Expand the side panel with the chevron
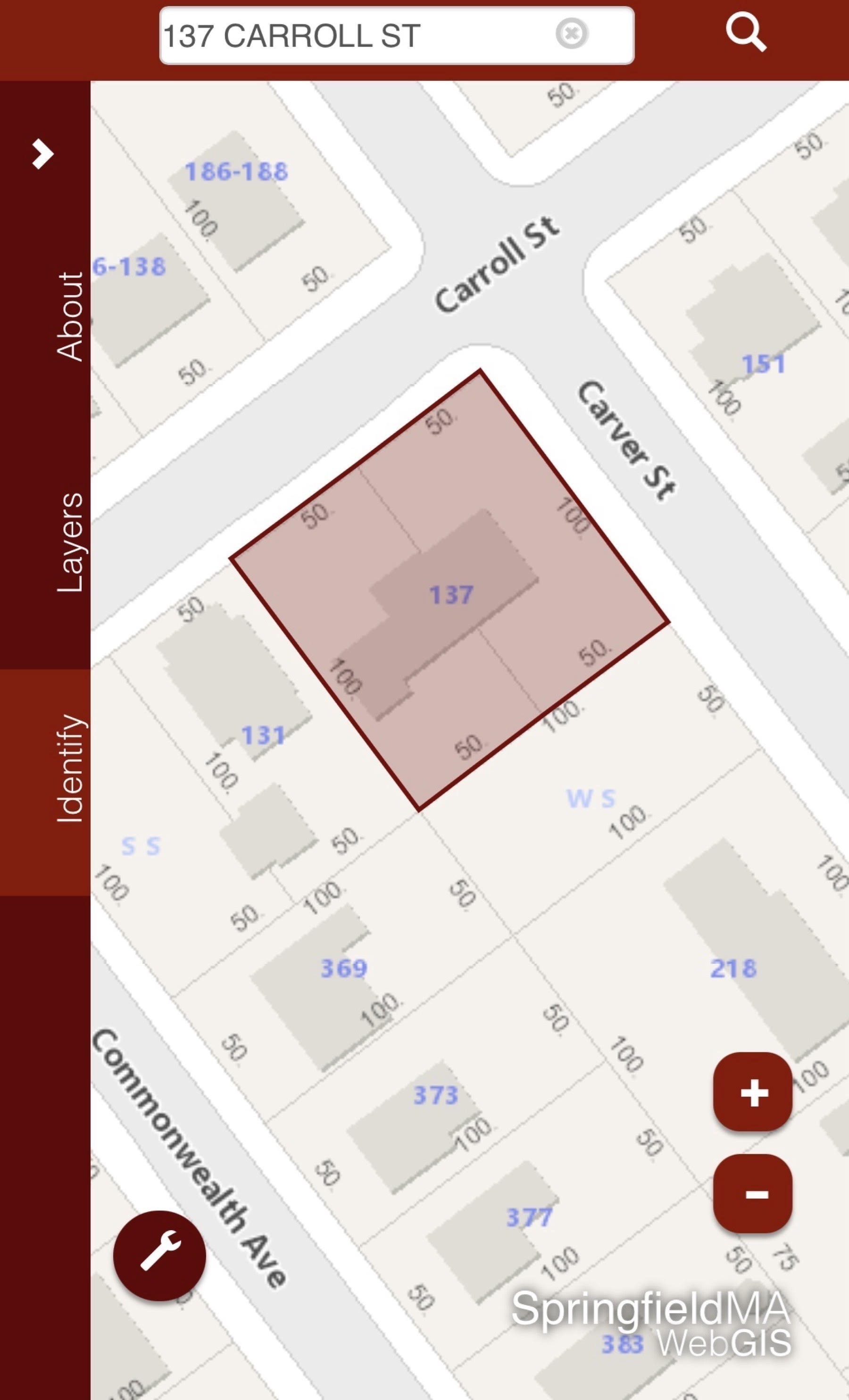Screen dimensions: 849x1400 pos(42,154)
